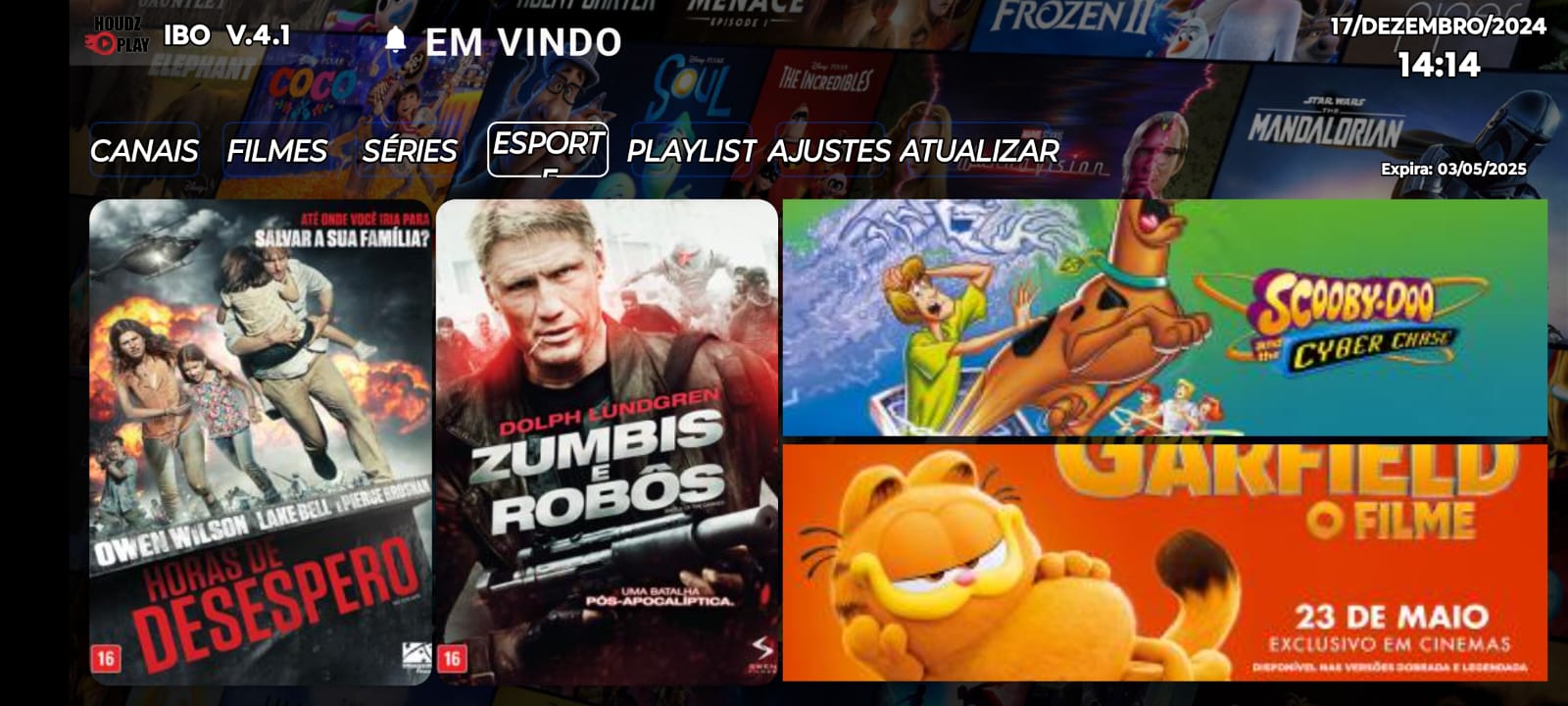Open the Zumbis e Robôs poster
The width and height of the screenshot is (1568, 706).
pyautogui.click(x=607, y=441)
